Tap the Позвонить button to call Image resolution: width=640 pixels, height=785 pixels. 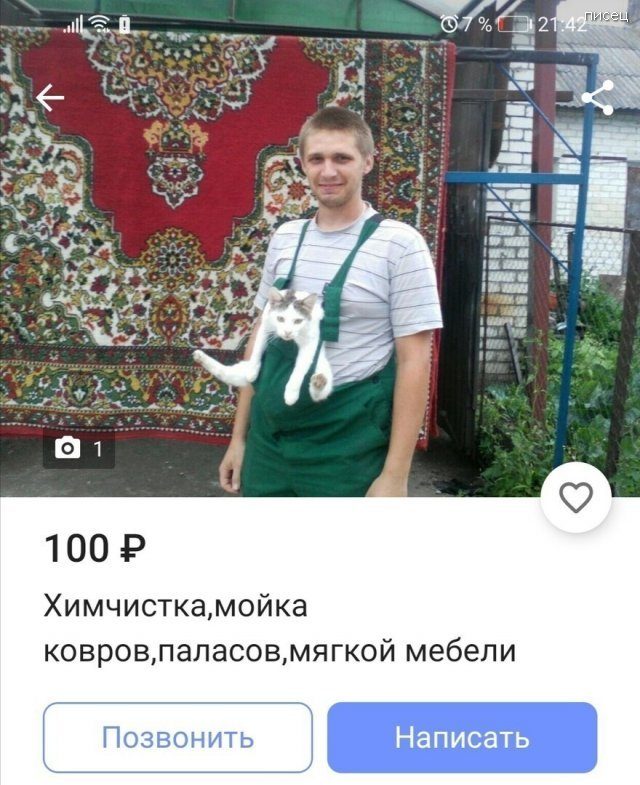point(177,738)
